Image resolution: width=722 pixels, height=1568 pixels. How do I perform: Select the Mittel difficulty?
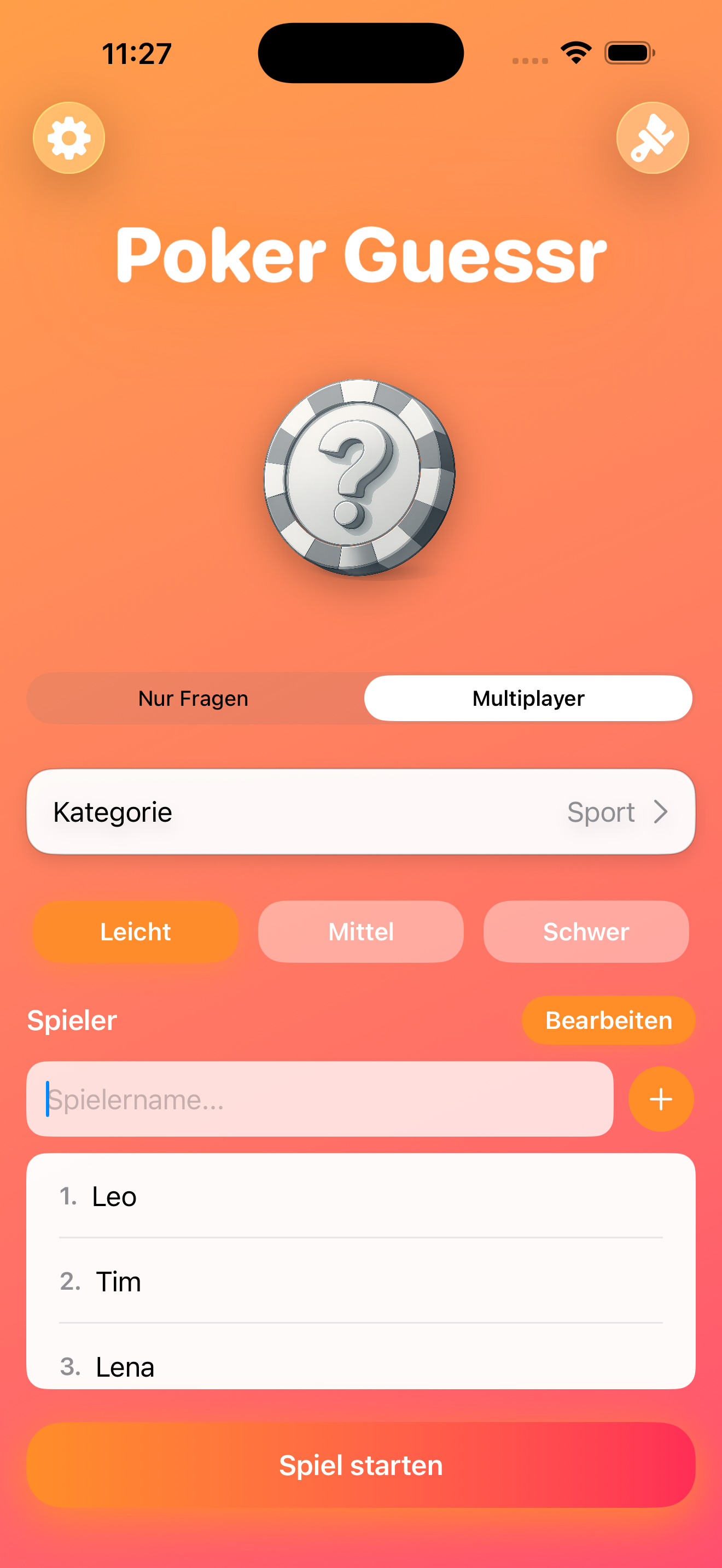[360, 931]
